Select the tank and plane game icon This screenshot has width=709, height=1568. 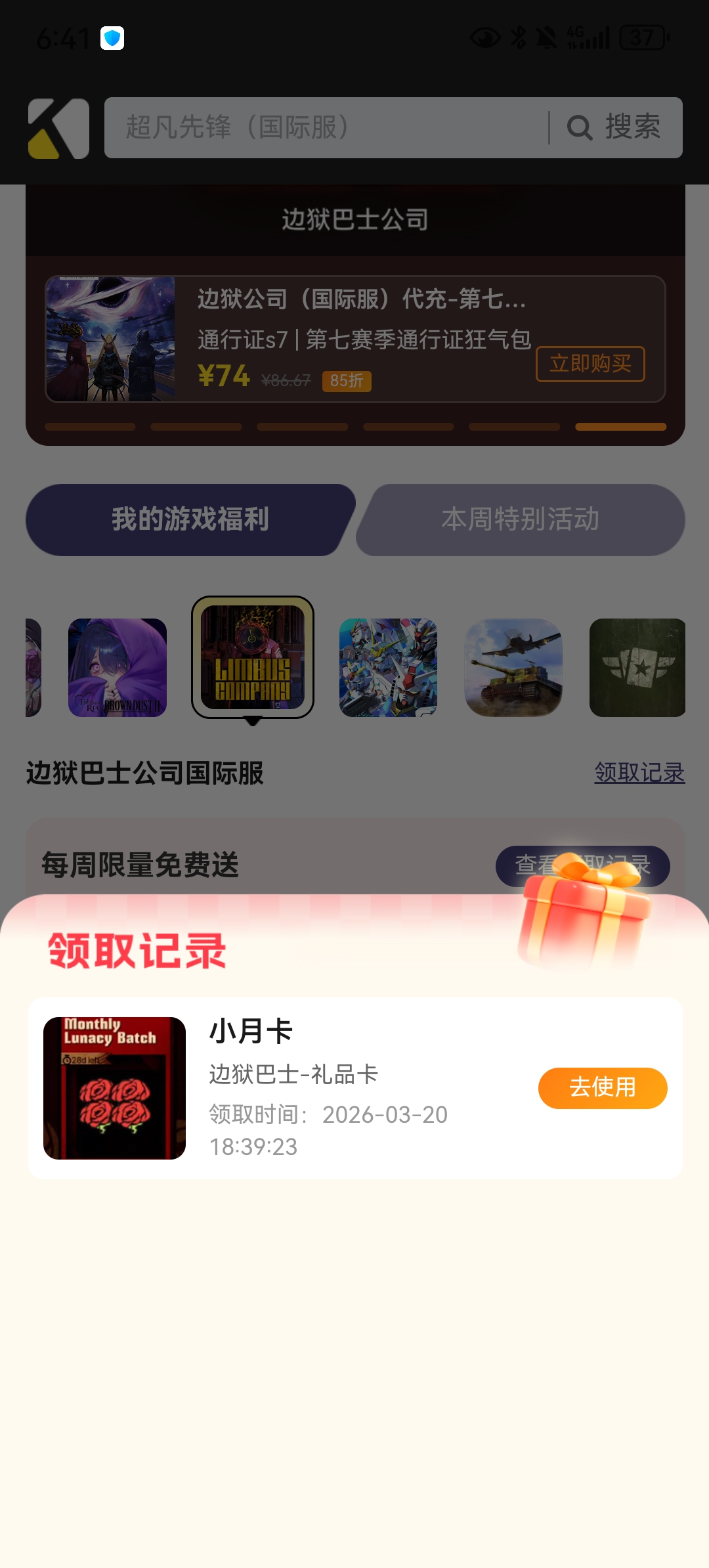[513, 667]
